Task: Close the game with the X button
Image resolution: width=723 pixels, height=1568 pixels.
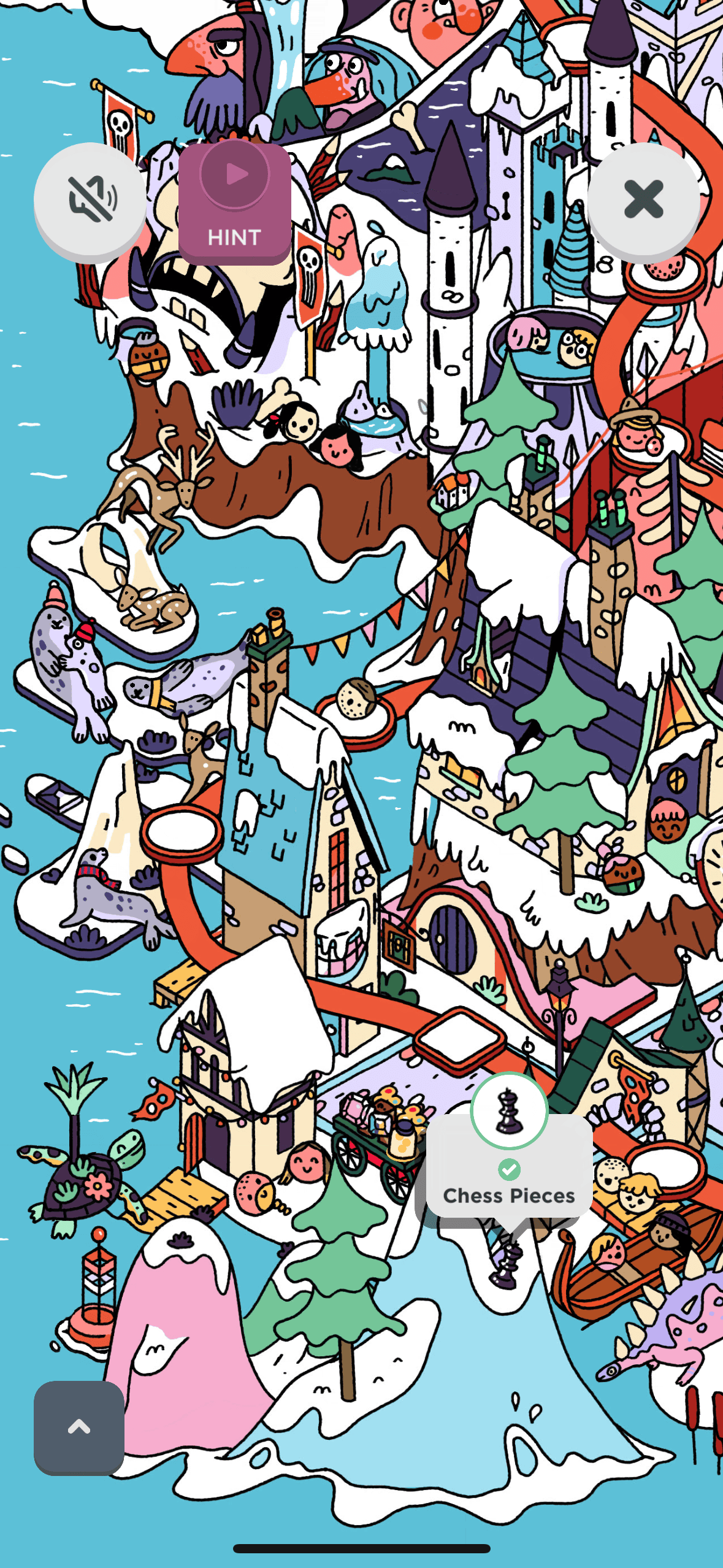Action: tap(643, 200)
